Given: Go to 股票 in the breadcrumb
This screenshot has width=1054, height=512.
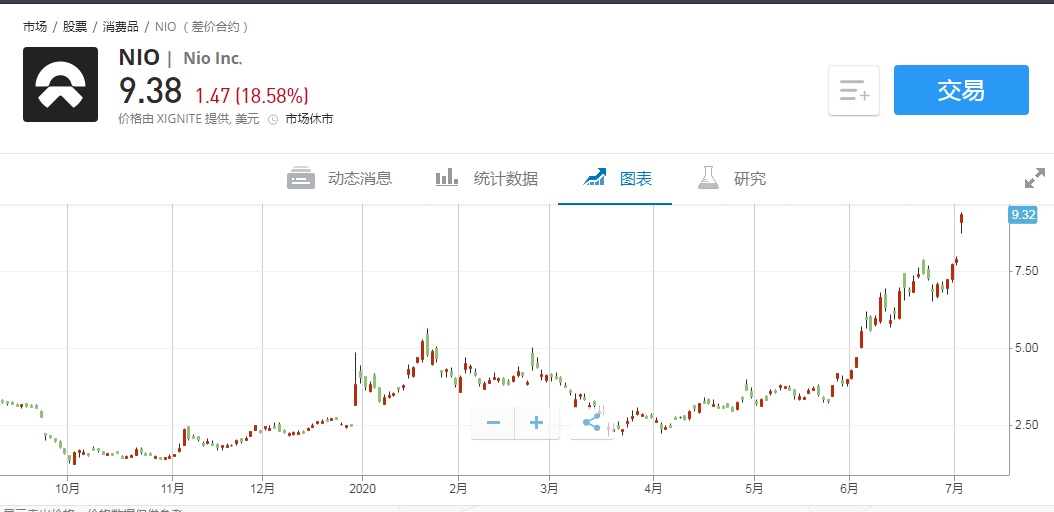Looking at the screenshot, I should click(75, 27).
